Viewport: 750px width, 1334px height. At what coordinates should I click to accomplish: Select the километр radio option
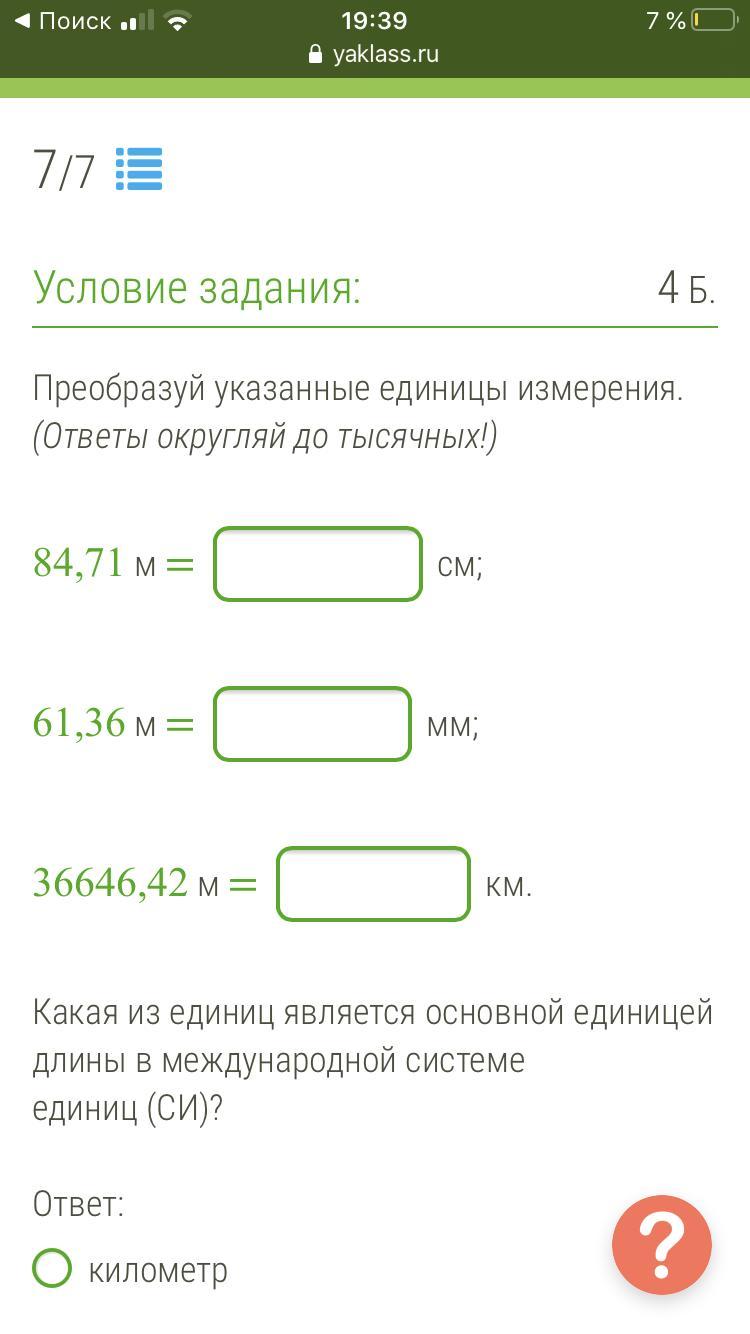pos(52,1269)
